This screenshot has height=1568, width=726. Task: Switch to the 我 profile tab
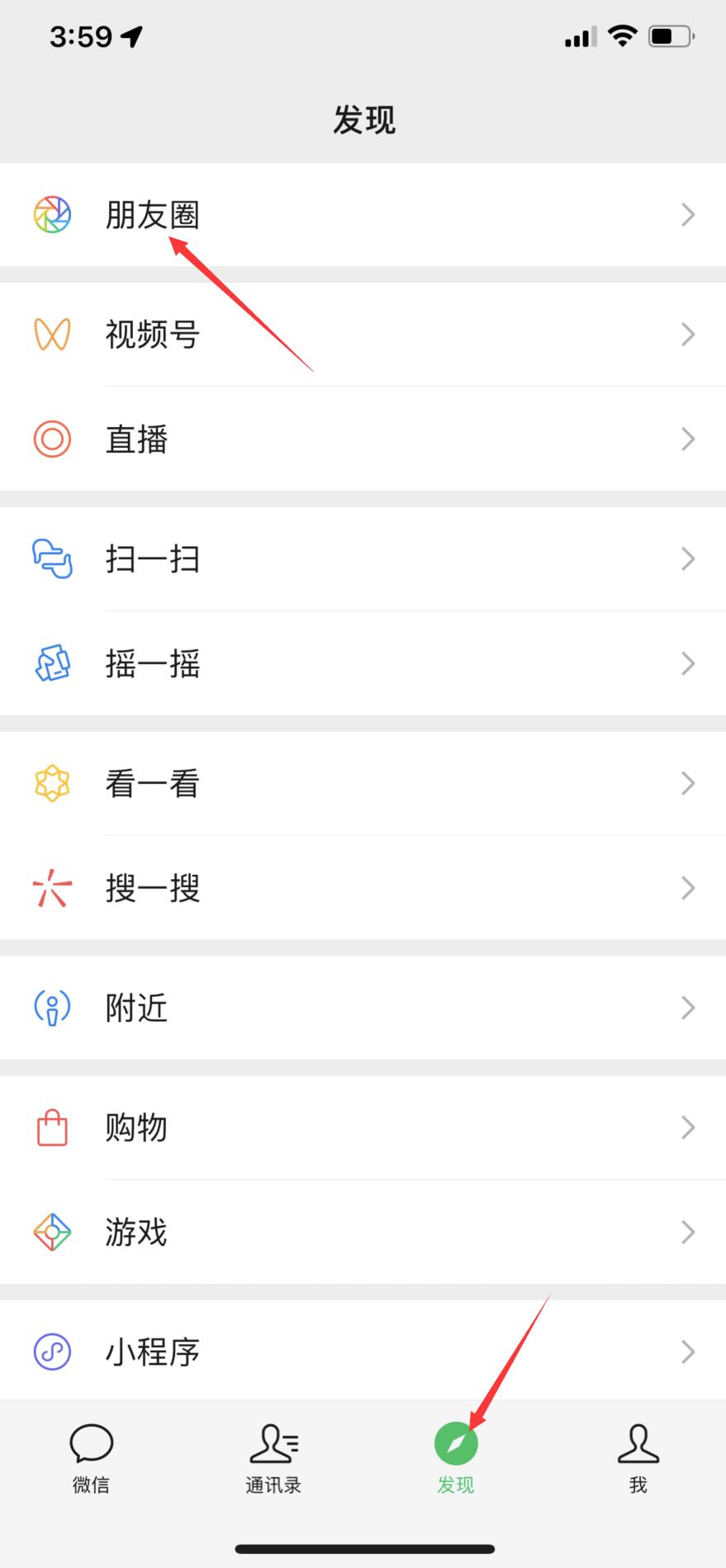pos(638,1458)
